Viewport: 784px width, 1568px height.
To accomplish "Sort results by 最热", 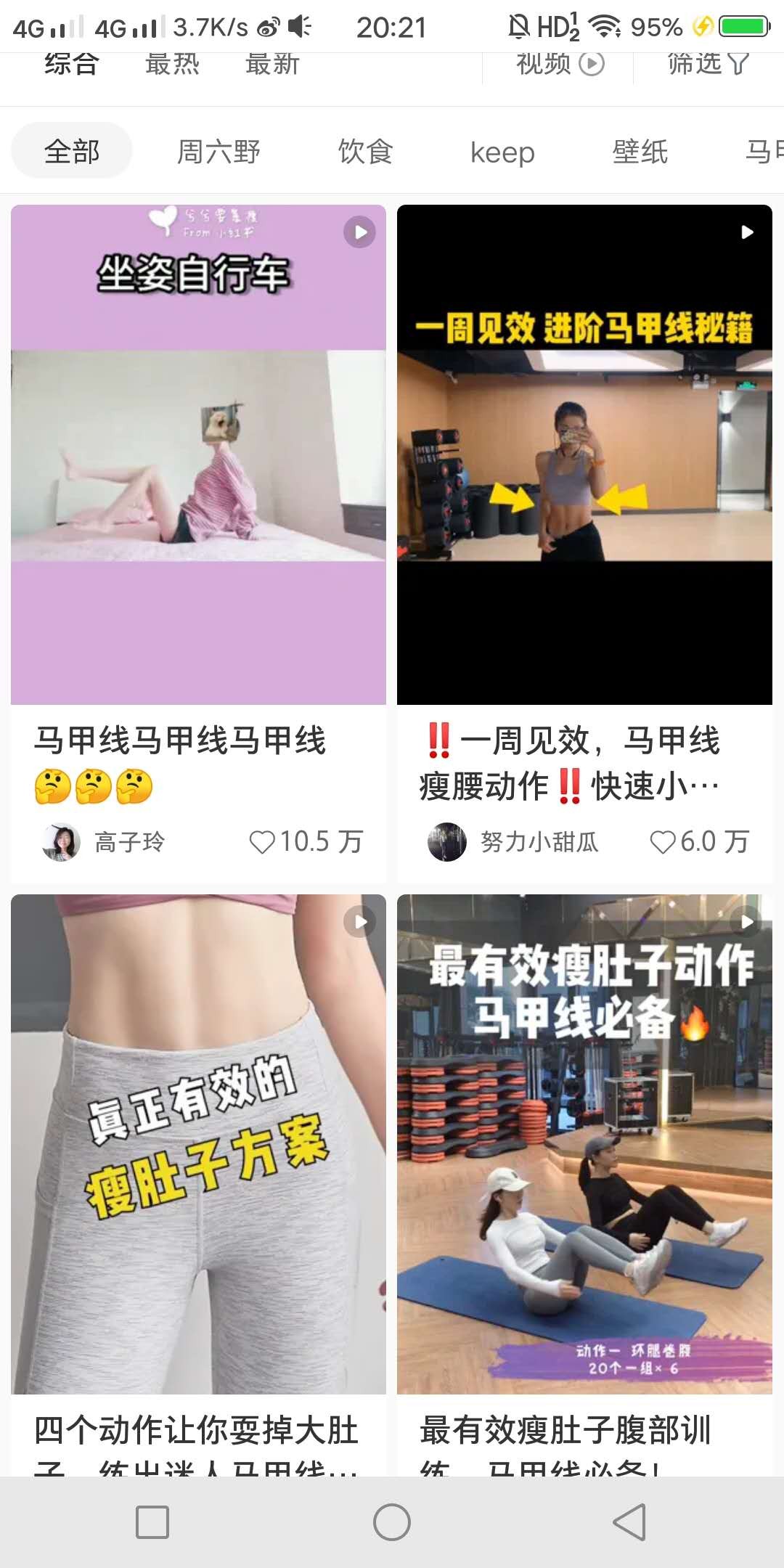I will point(172,65).
